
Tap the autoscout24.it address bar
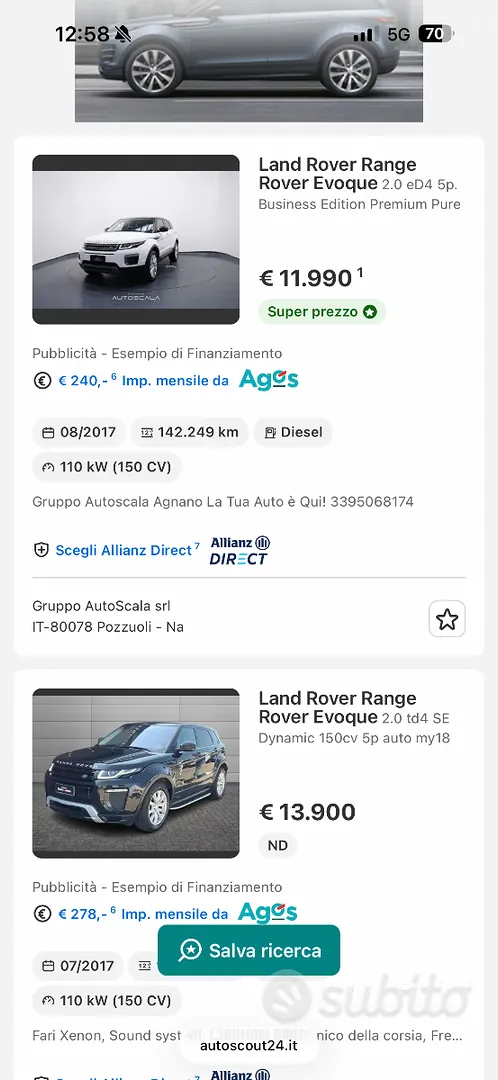coord(249,1046)
